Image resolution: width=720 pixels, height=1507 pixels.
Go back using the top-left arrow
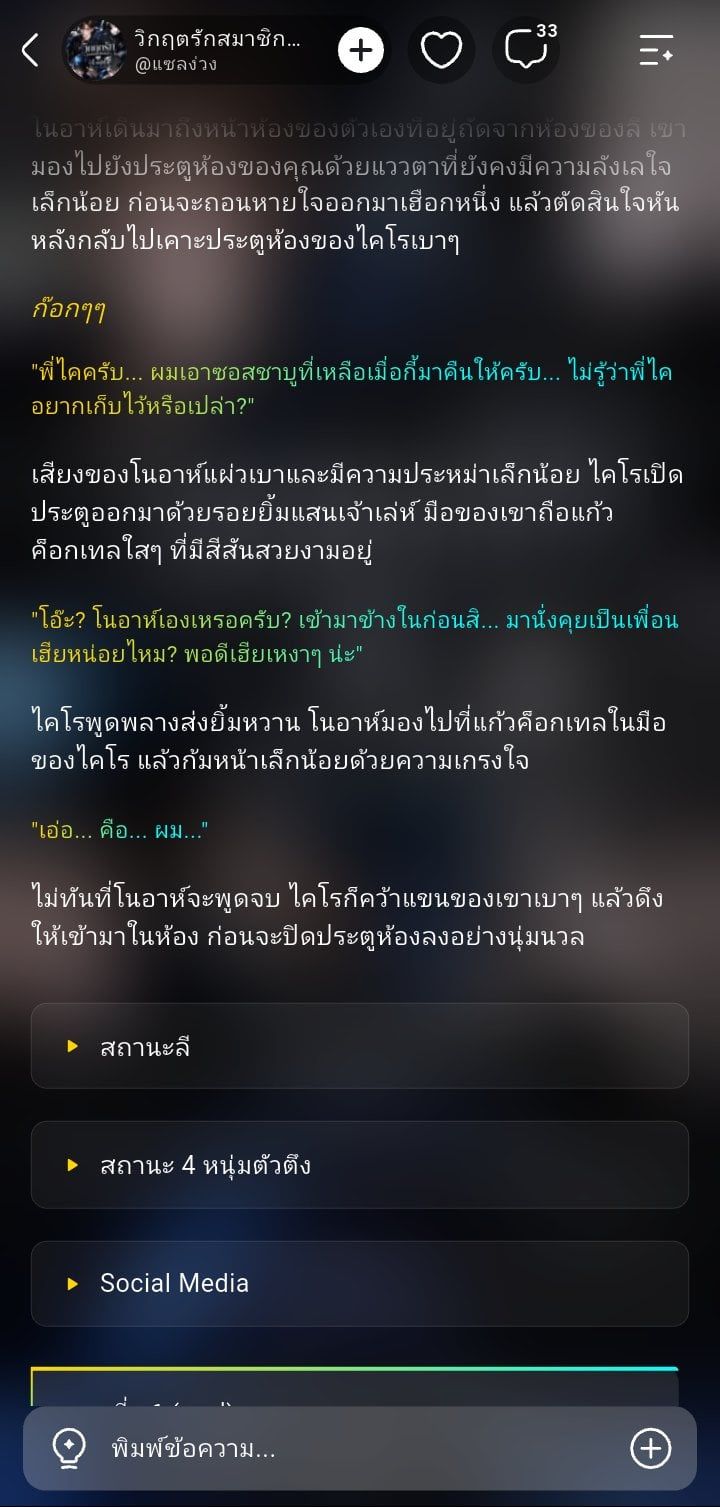click(31, 49)
